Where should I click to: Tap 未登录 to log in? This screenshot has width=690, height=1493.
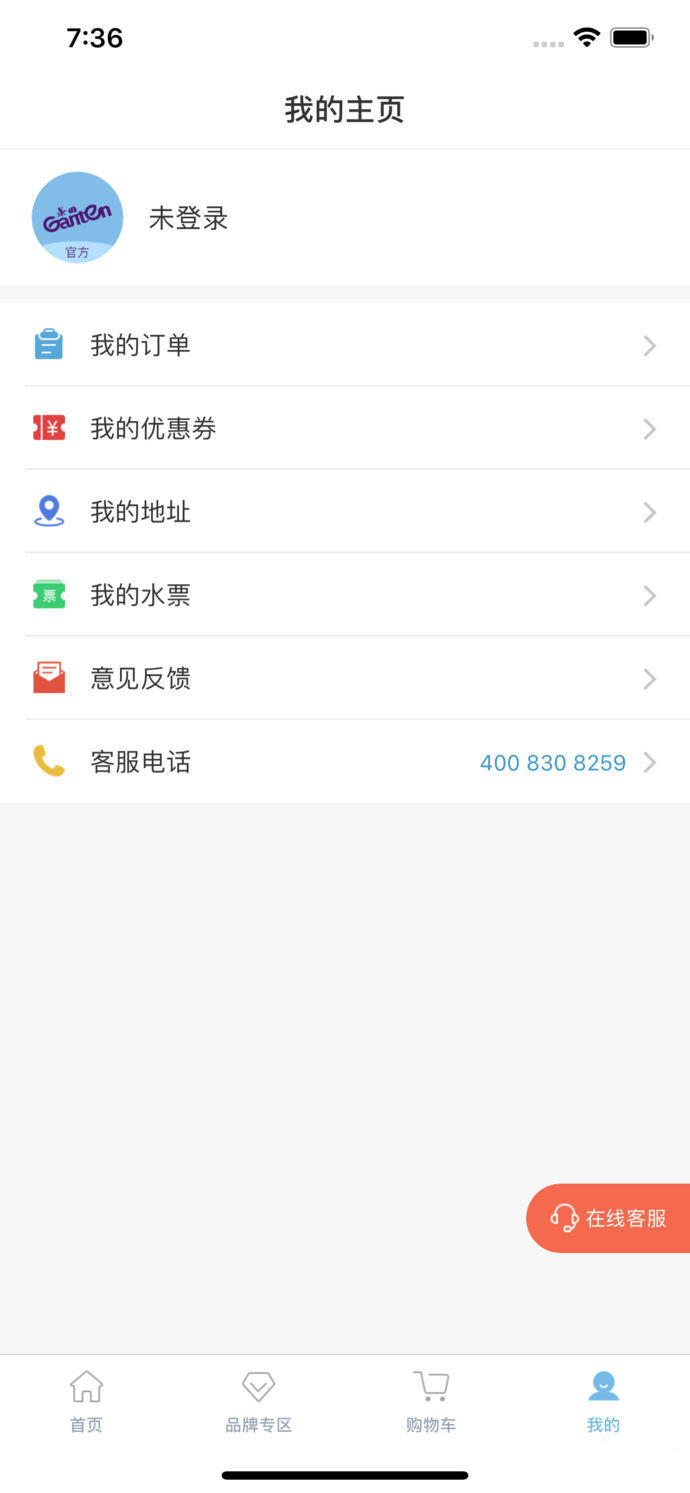coord(188,218)
